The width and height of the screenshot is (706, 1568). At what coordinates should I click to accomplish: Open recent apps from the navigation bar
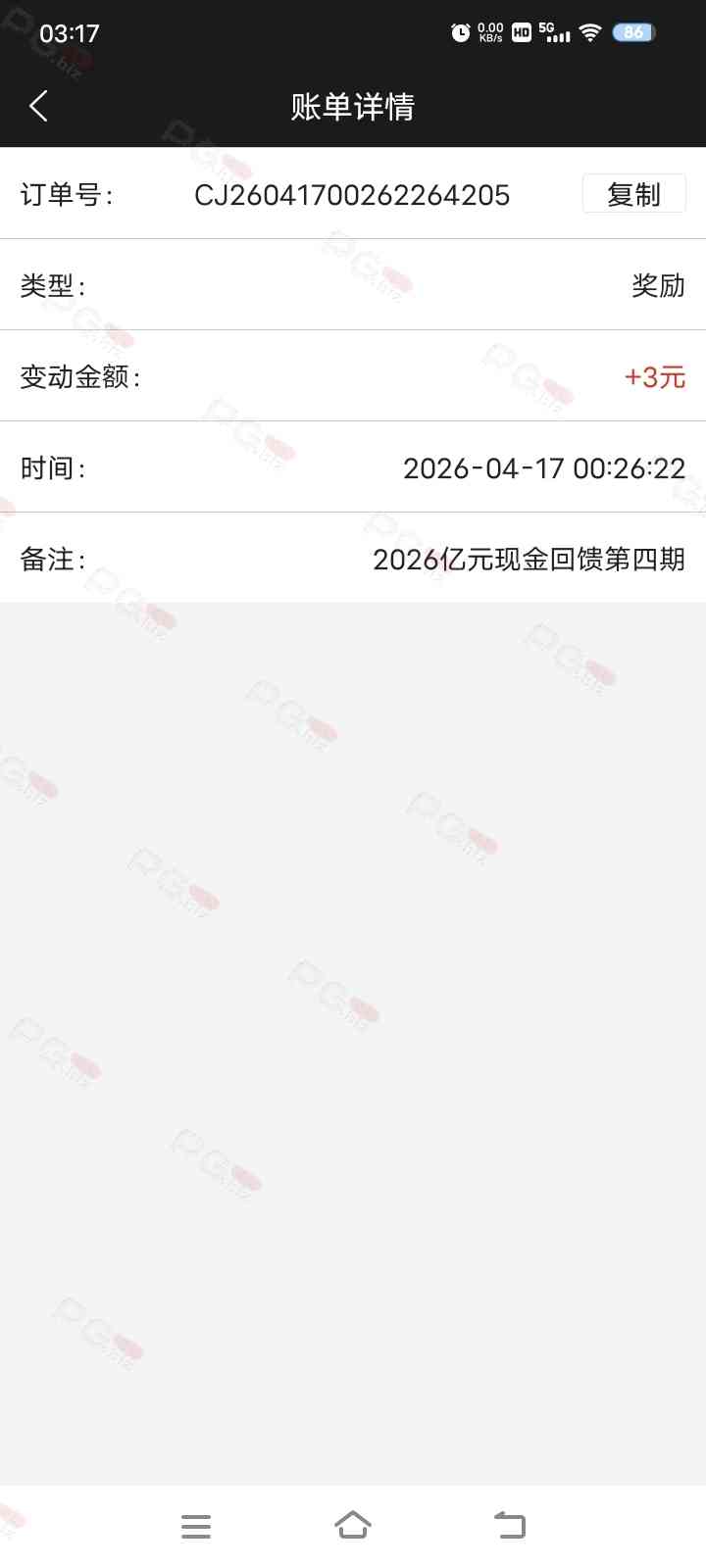pos(196,1526)
